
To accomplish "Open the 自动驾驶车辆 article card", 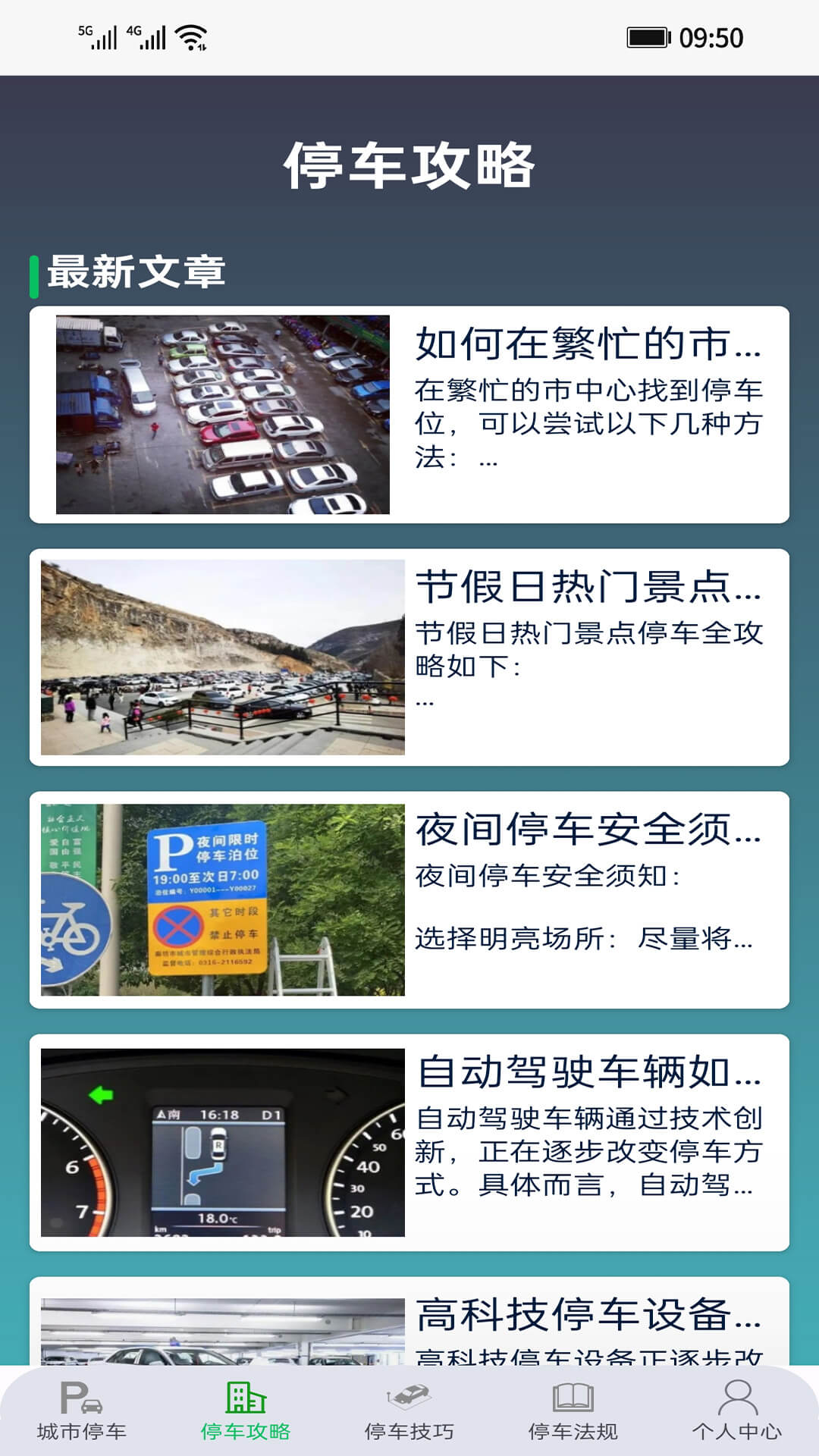I will click(x=409, y=1143).
